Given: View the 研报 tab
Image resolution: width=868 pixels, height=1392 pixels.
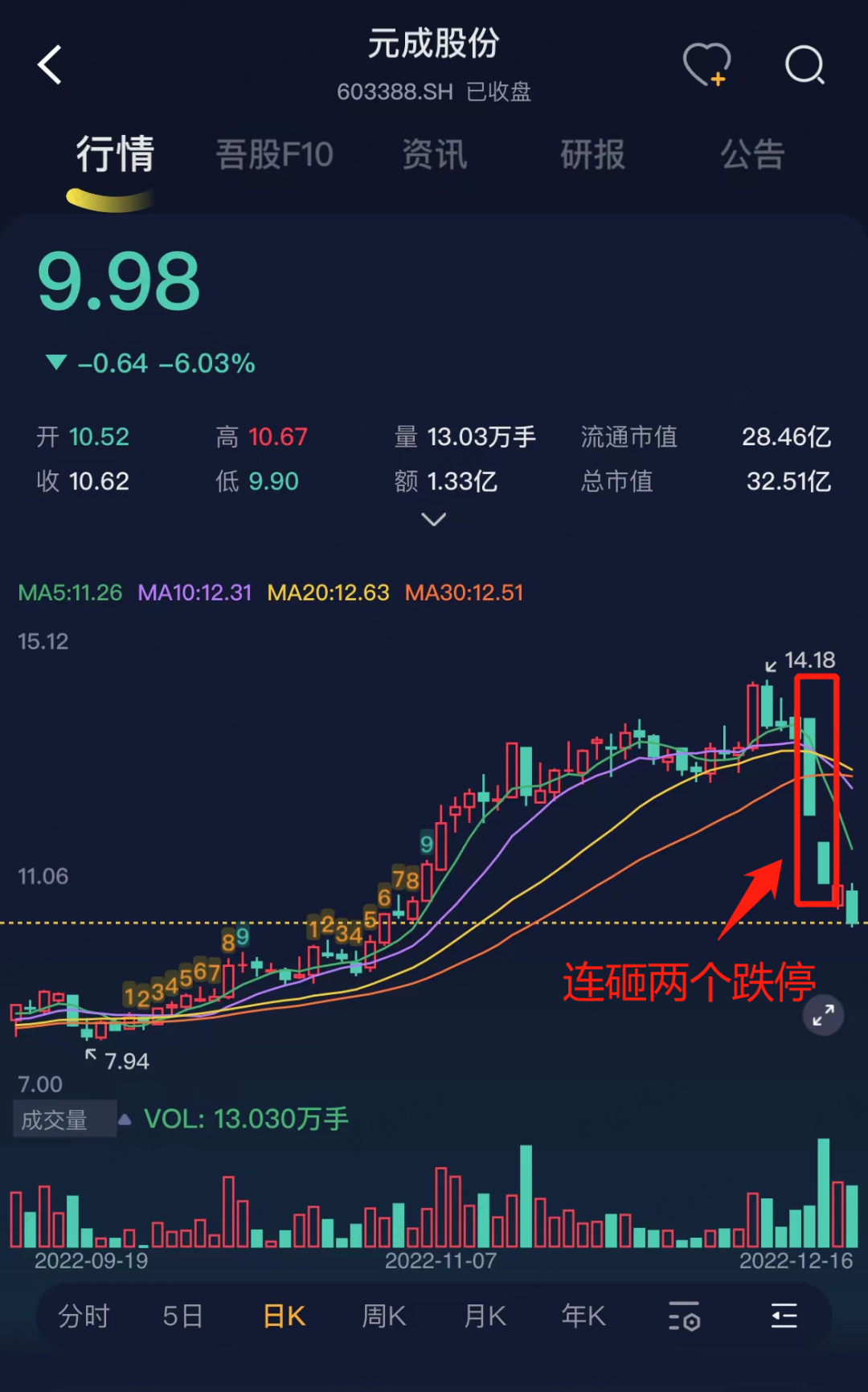Looking at the screenshot, I should 592,154.
